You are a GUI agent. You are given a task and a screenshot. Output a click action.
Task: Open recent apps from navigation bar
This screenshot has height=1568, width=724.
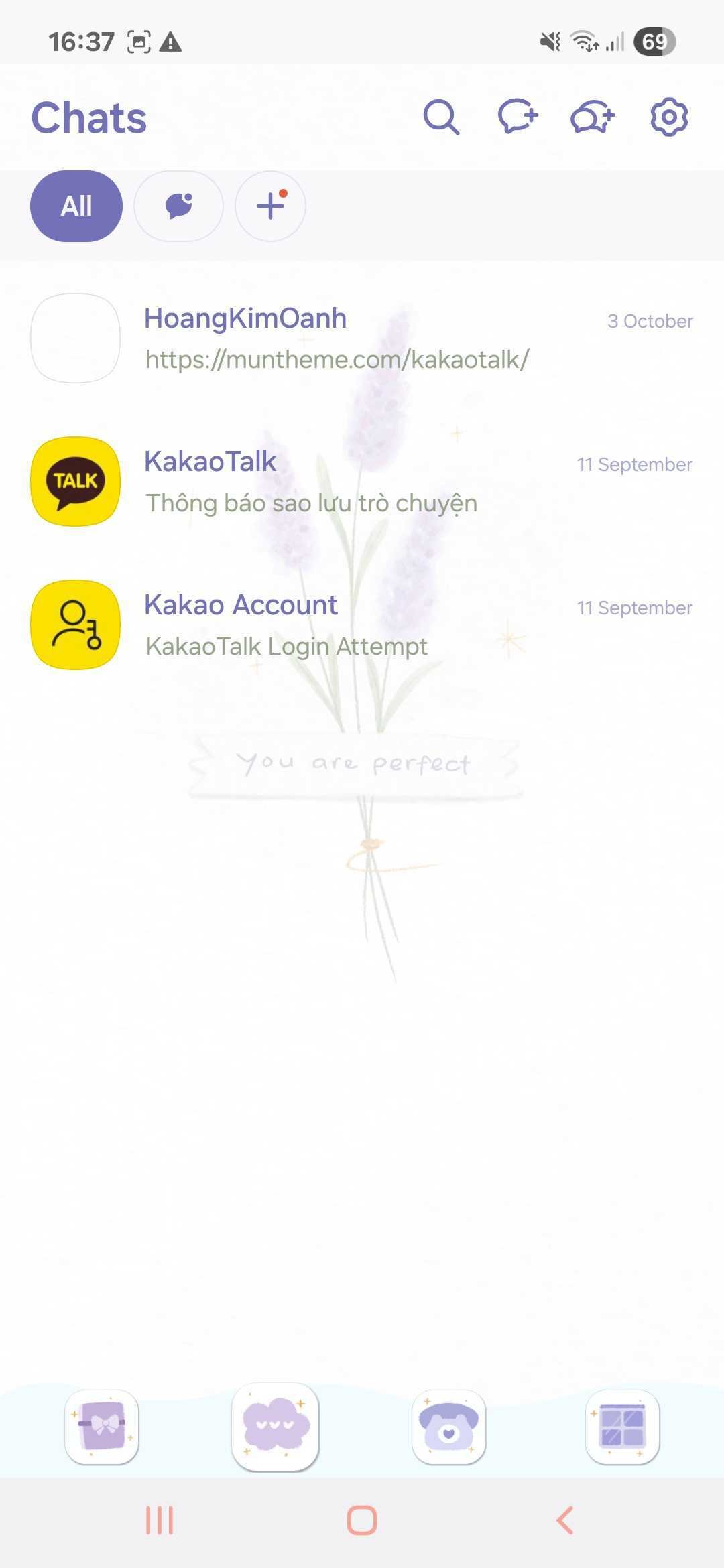point(160,1520)
